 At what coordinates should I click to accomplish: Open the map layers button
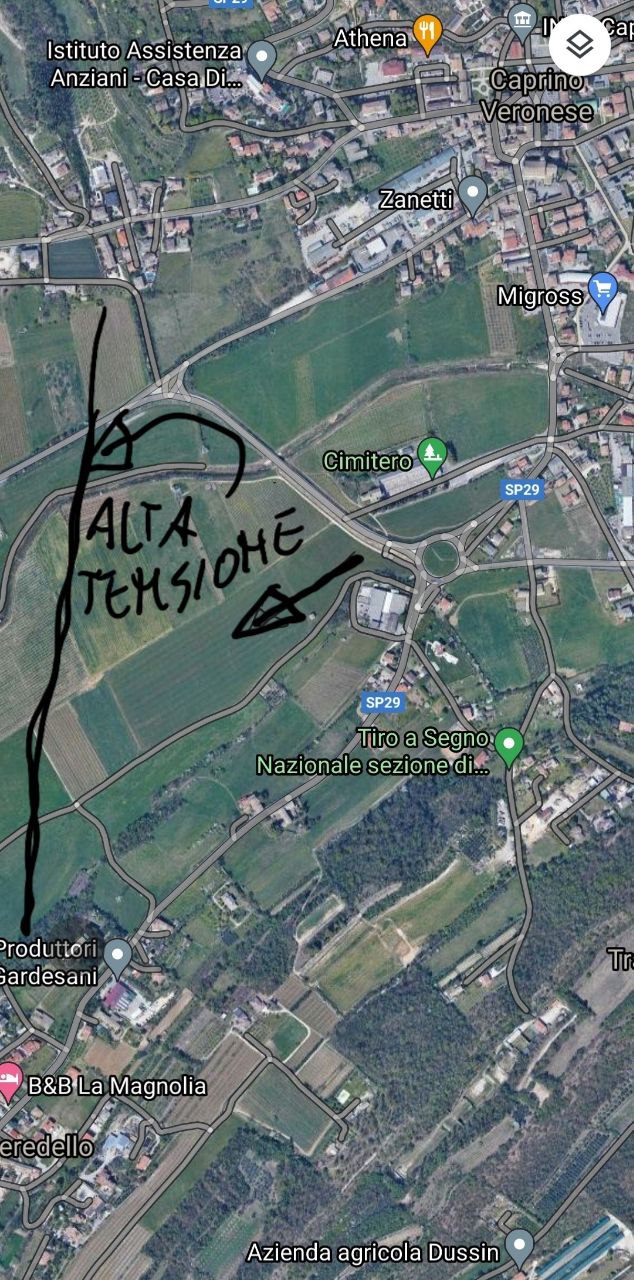tap(580, 46)
